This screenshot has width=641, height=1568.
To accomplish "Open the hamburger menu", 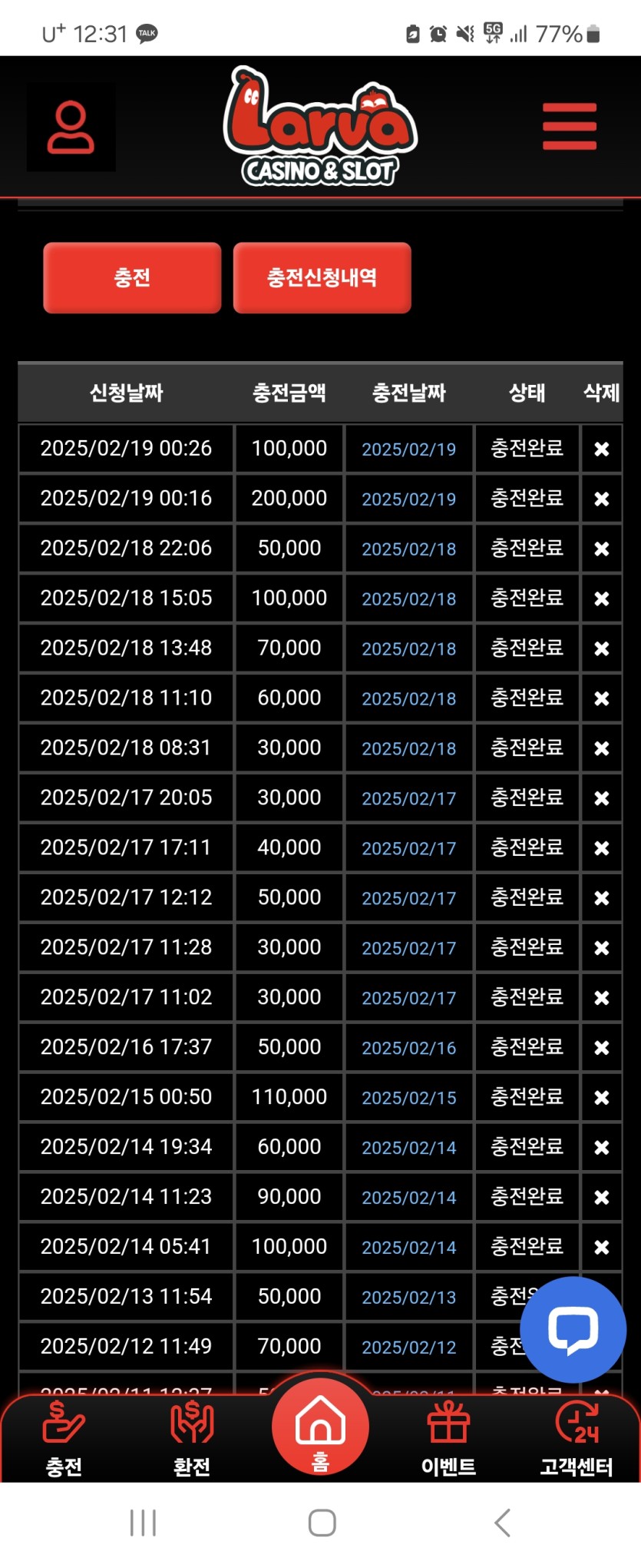I will click(569, 126).
